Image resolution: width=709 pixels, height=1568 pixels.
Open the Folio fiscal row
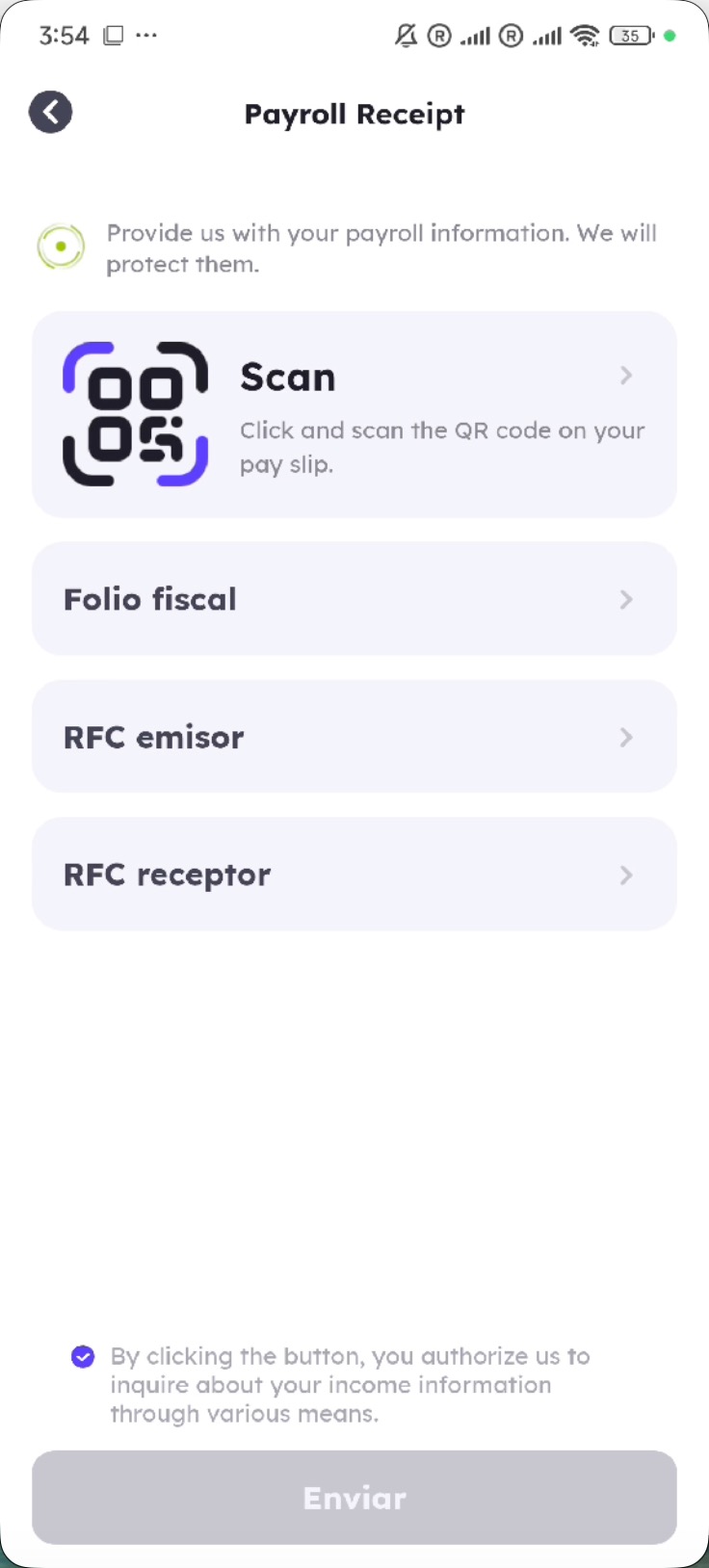pyautogui.click(x=354, y=599)
